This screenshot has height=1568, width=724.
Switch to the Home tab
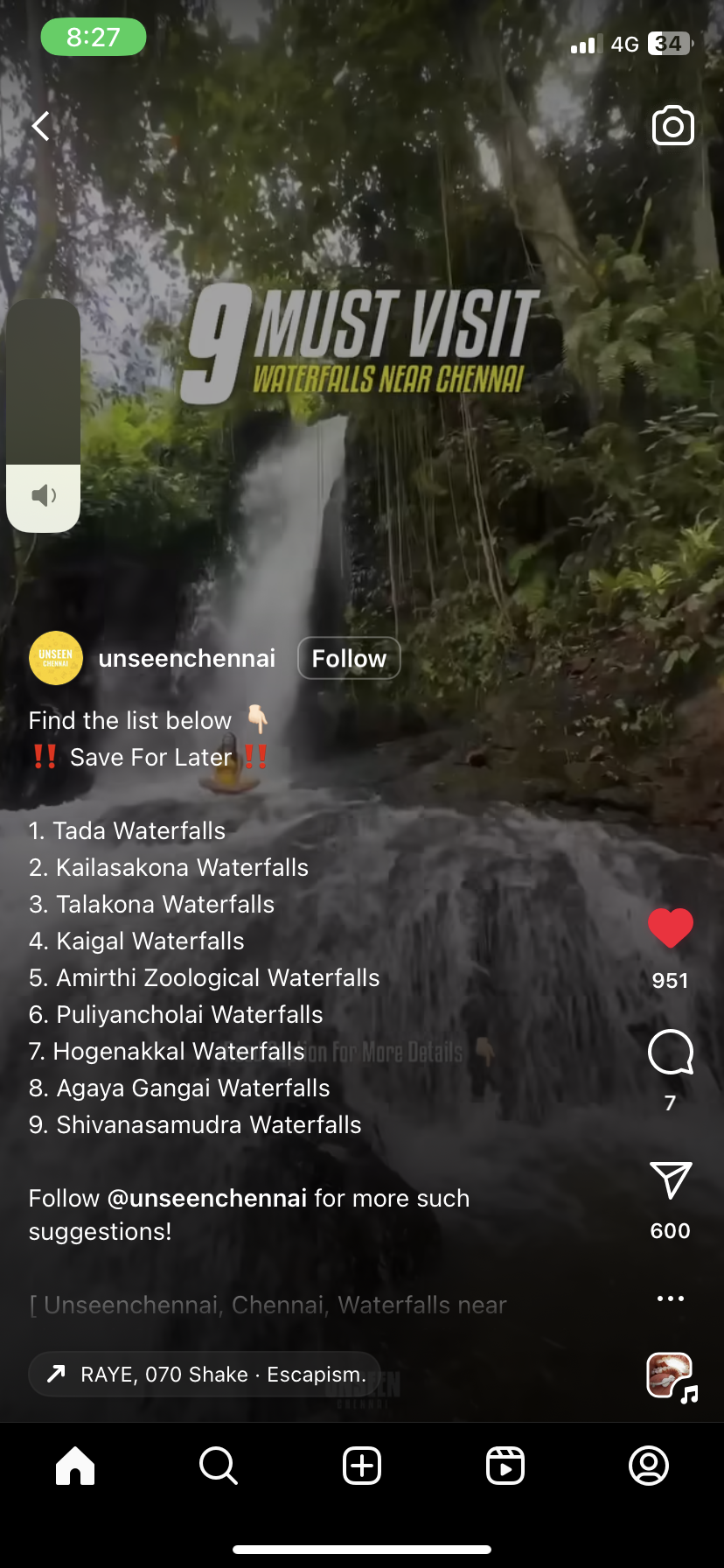(75, 1466)
